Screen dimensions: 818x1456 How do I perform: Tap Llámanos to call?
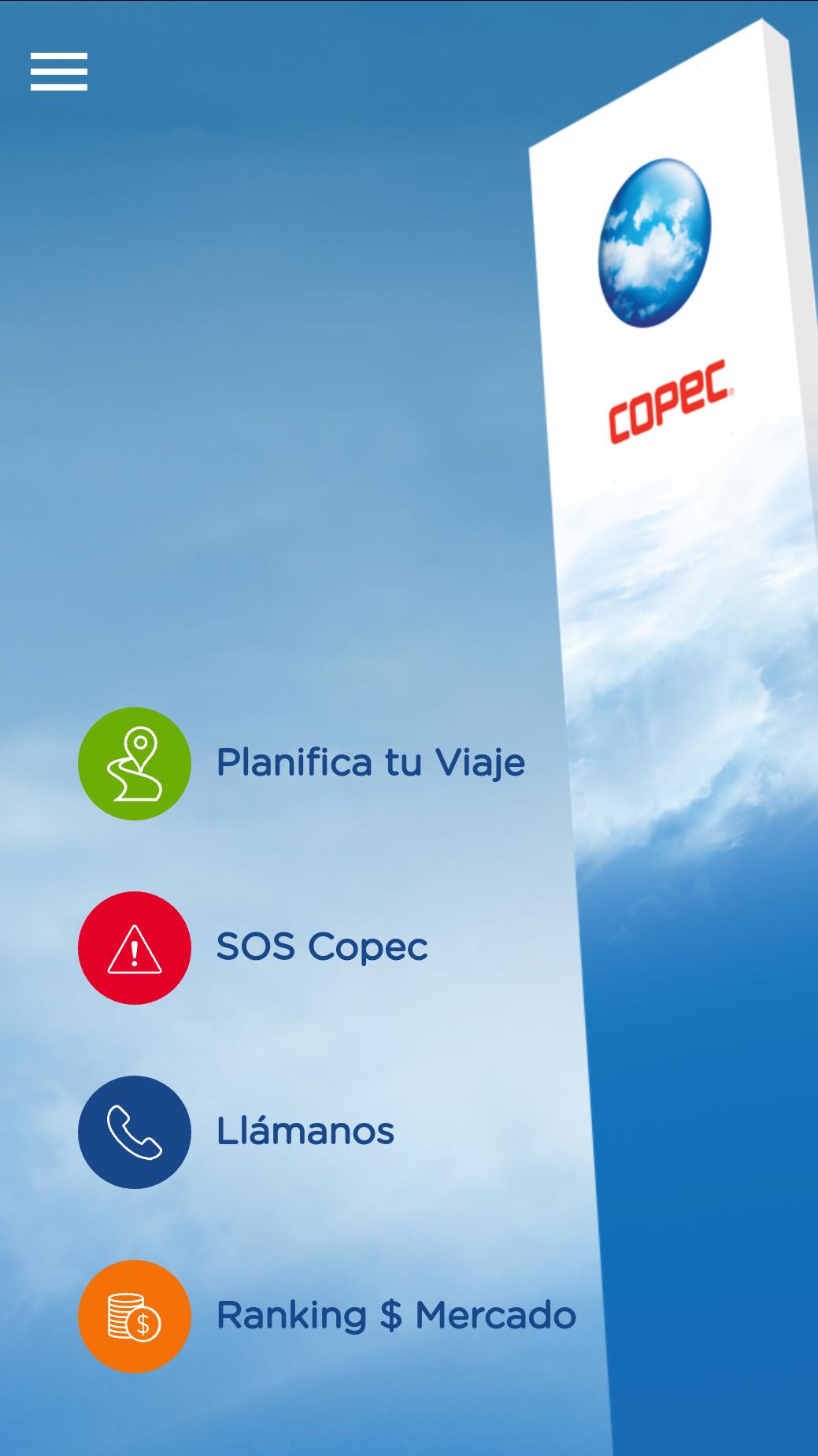coord(236,1132)
